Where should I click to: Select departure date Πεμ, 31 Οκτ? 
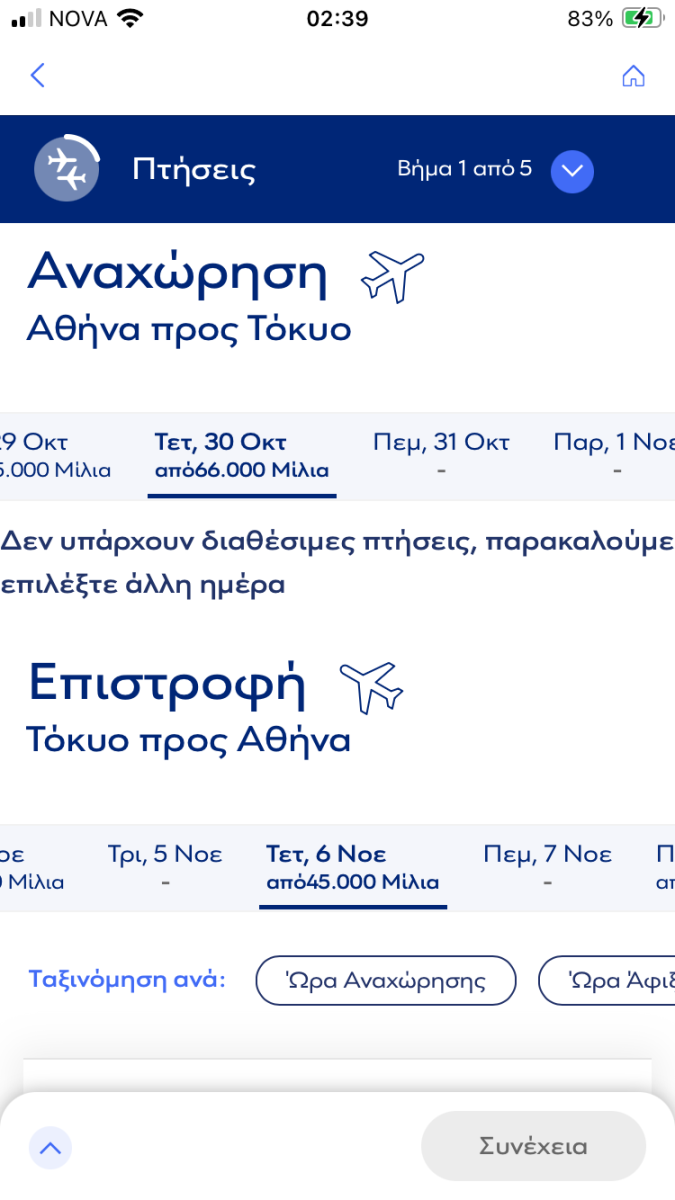click(x=441, y=455)
